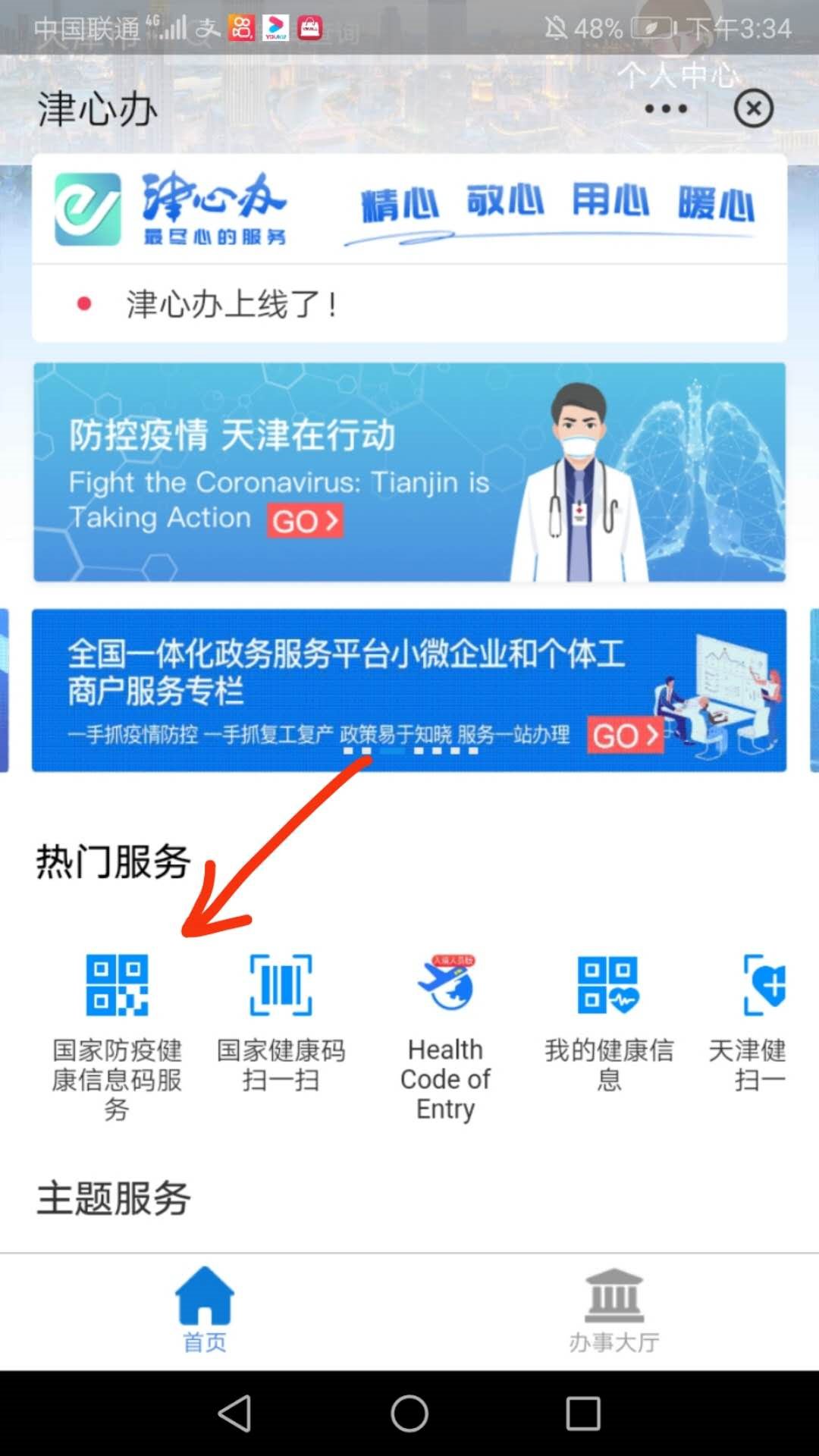This screenshot has width=819, height=1456.
Task: Switch to the 办事大厅 tab
Action: tap(613, 1310)
